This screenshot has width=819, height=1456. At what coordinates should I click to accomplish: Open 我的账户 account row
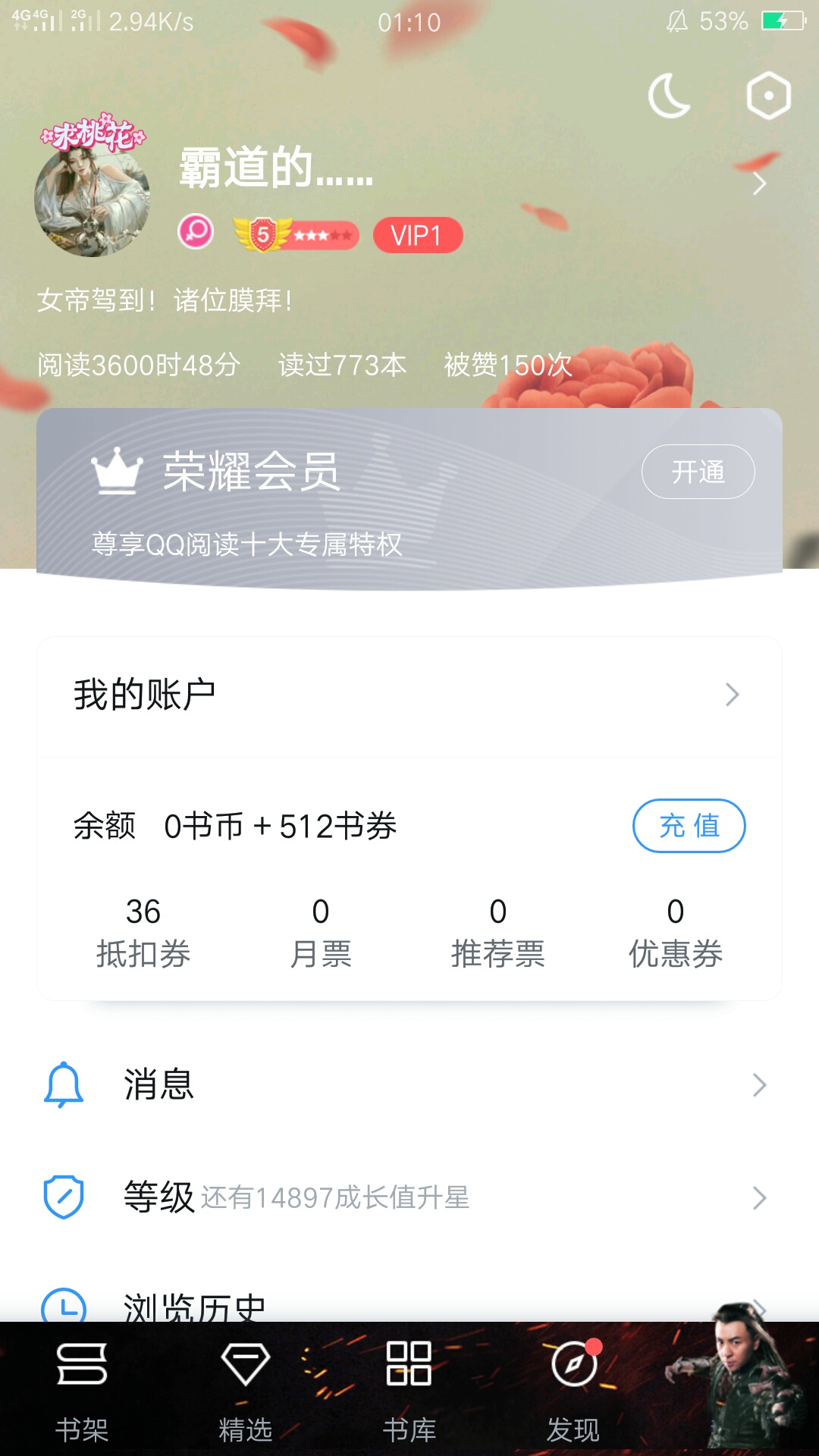pyautogui.click(x=409, y=695)
